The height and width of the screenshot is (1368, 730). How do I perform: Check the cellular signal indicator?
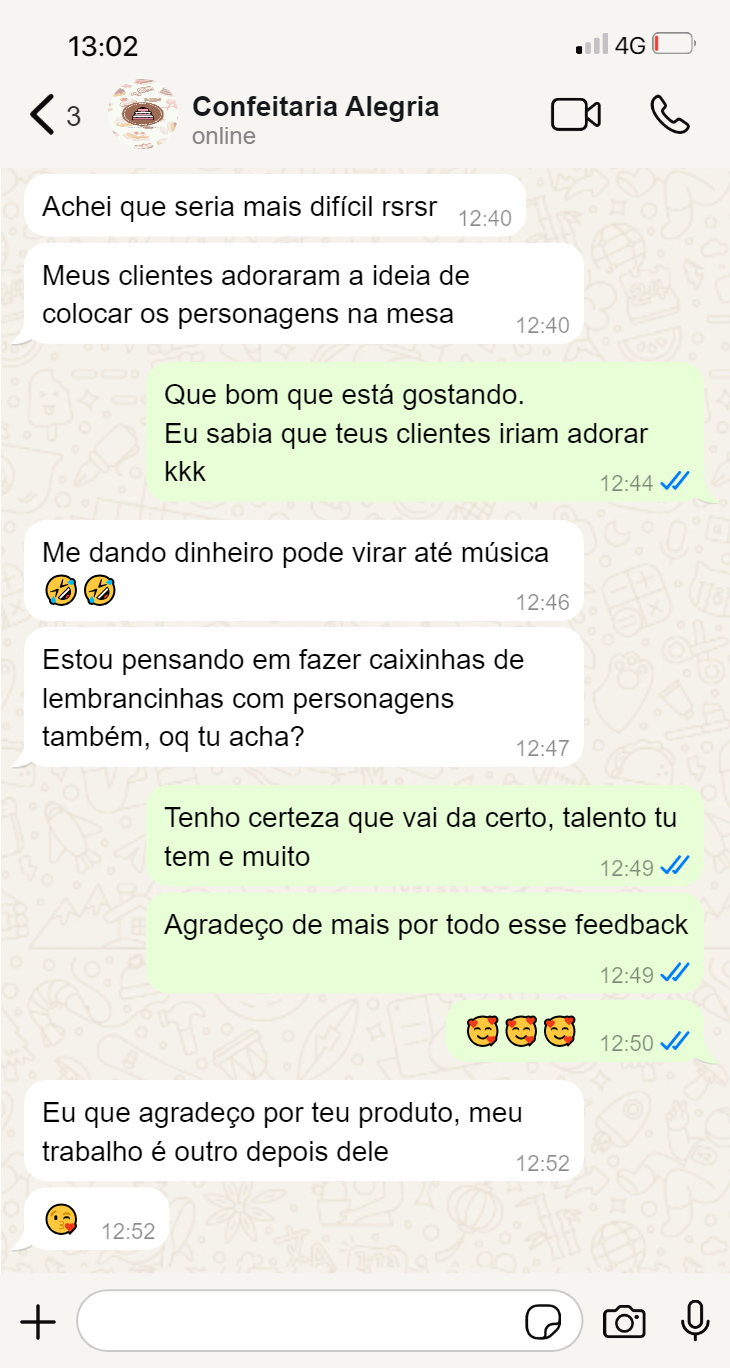pyautogui.click(x=591, y=44)
